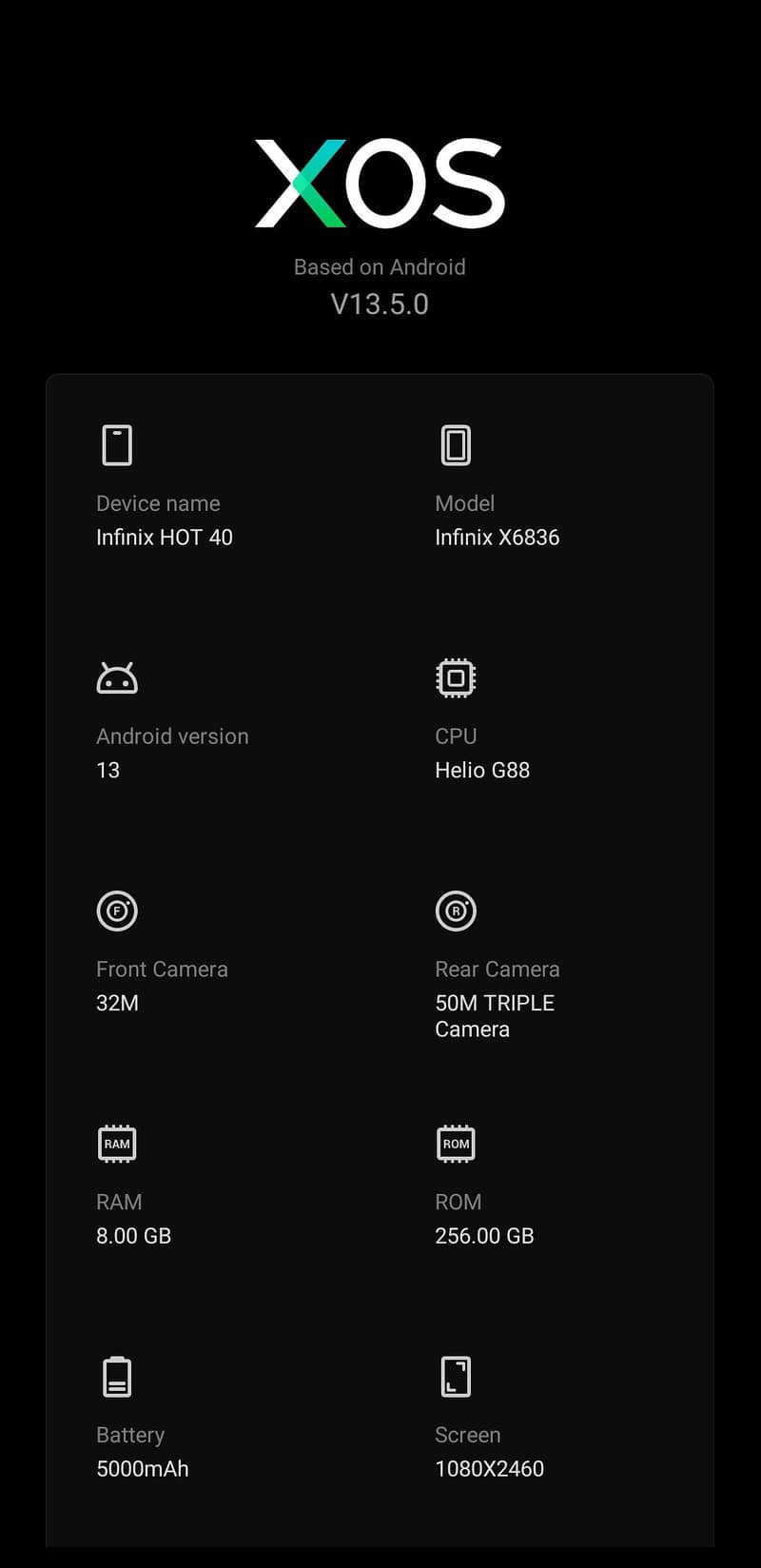The height and width of the screenshot is (1568, 761).
Task: Click the Battery icon
Action: pyautogui.click(x=117, y=1376)
